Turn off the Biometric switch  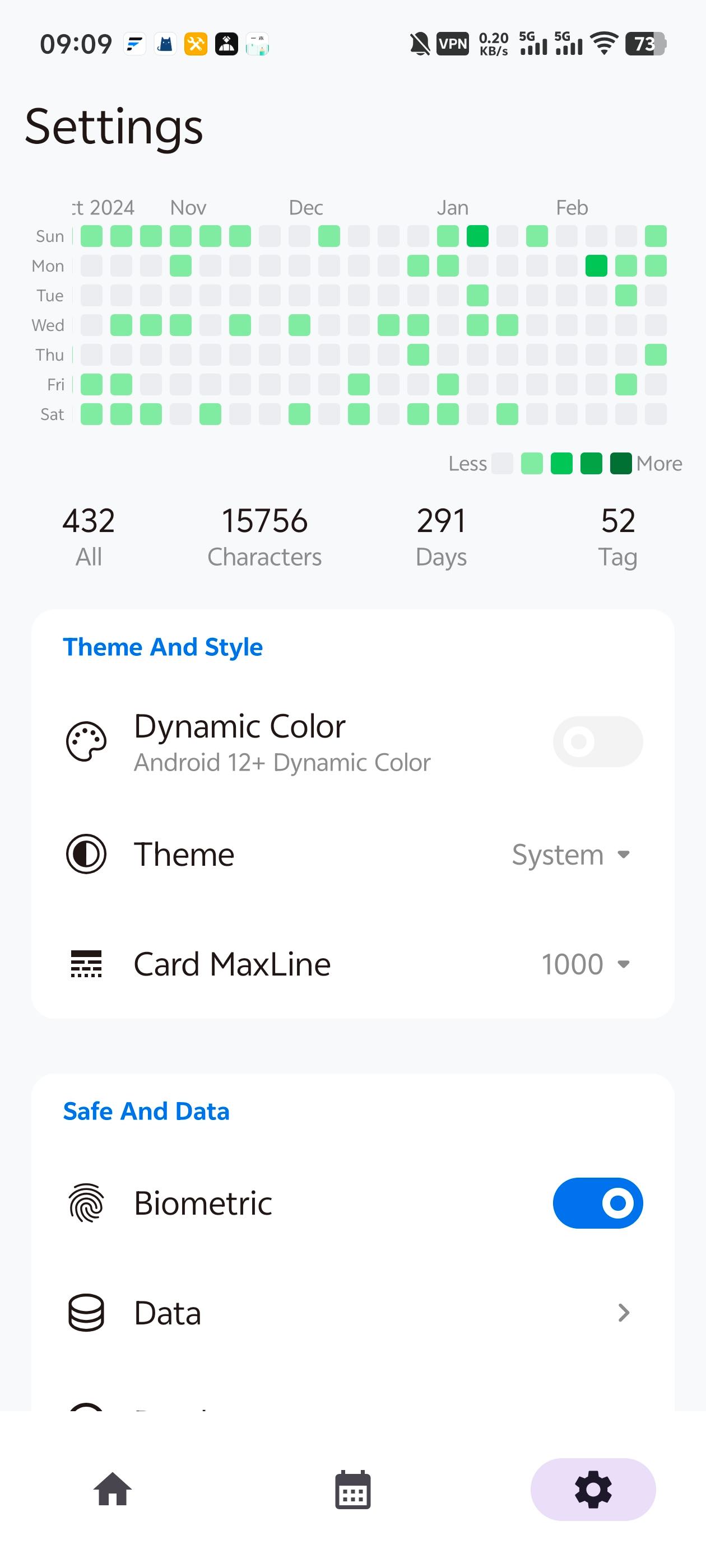point(597,1203)
